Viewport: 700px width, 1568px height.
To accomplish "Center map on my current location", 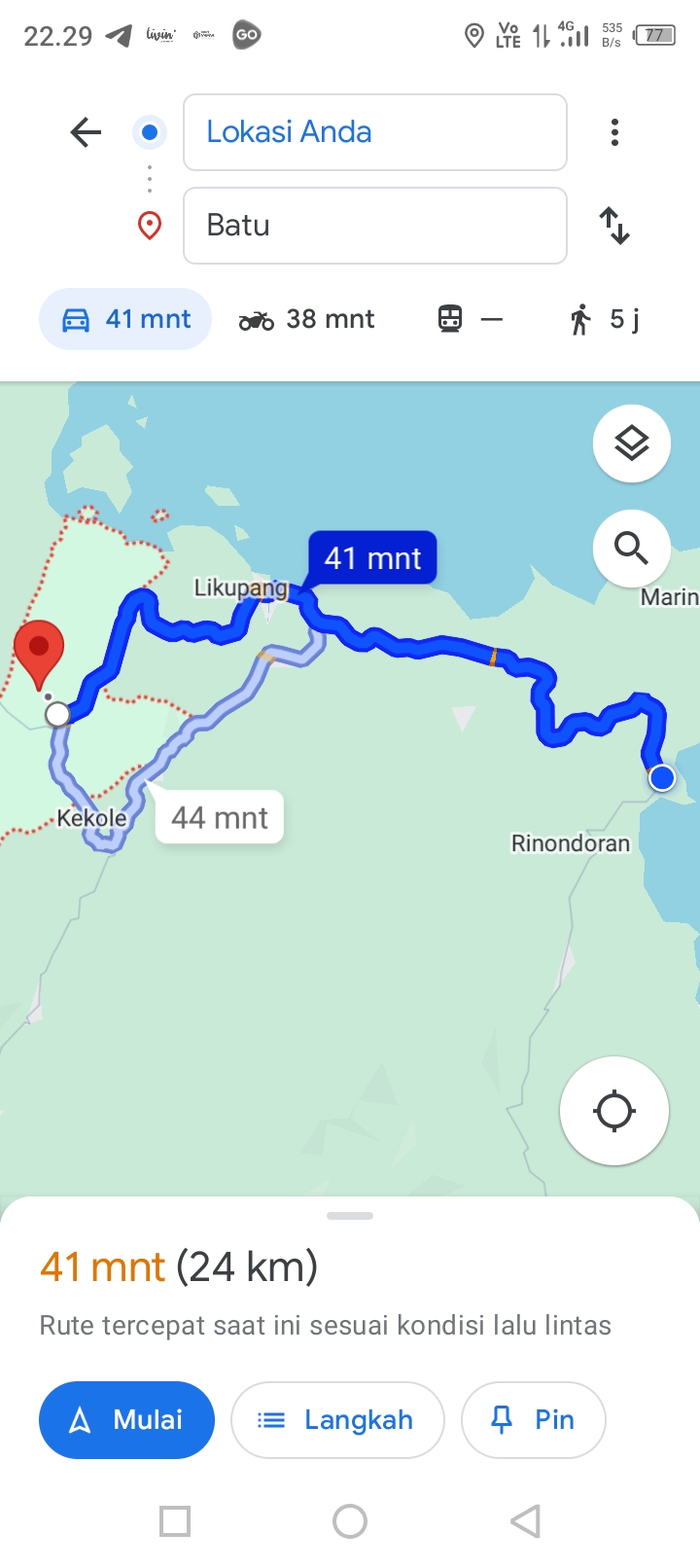I will (x=614, y=1111).
